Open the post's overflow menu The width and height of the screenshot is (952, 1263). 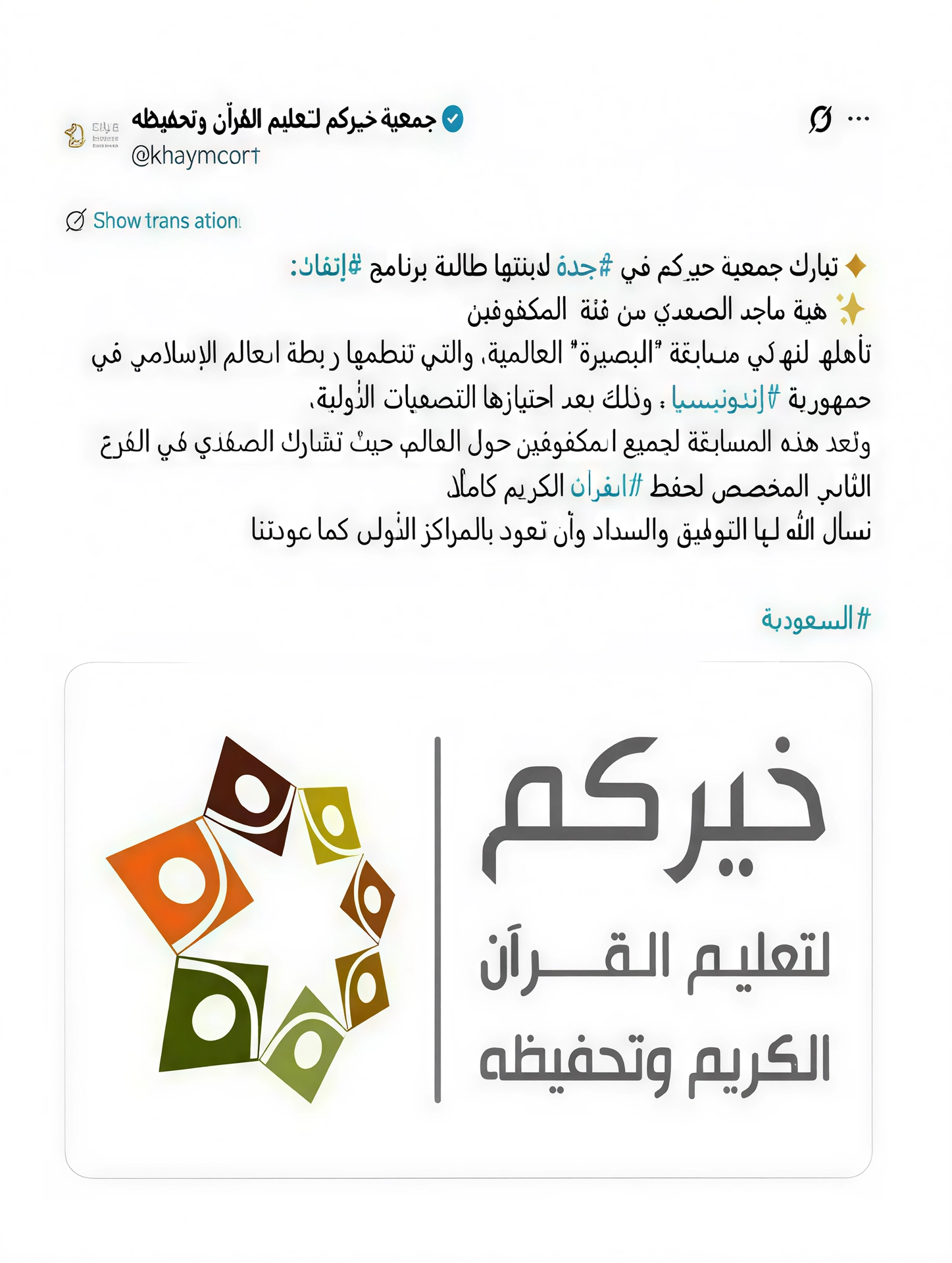click(859, 119)
